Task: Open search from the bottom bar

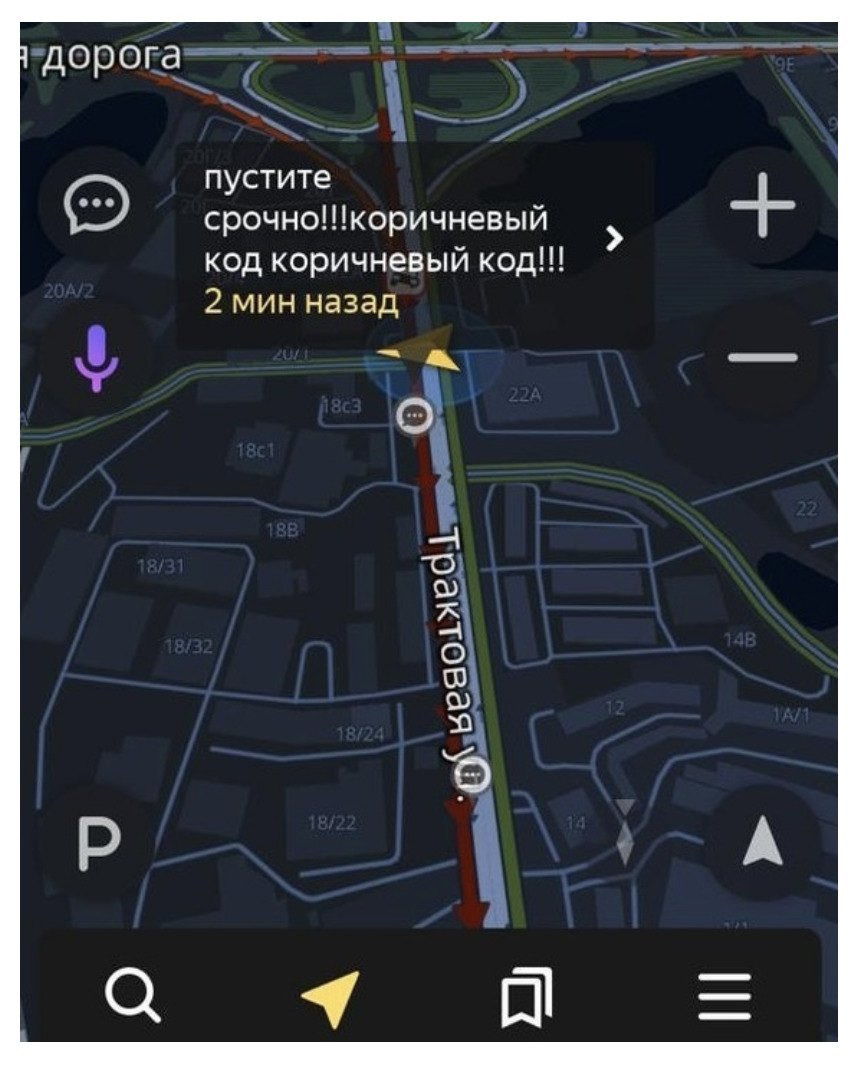Action: [134, 995]
